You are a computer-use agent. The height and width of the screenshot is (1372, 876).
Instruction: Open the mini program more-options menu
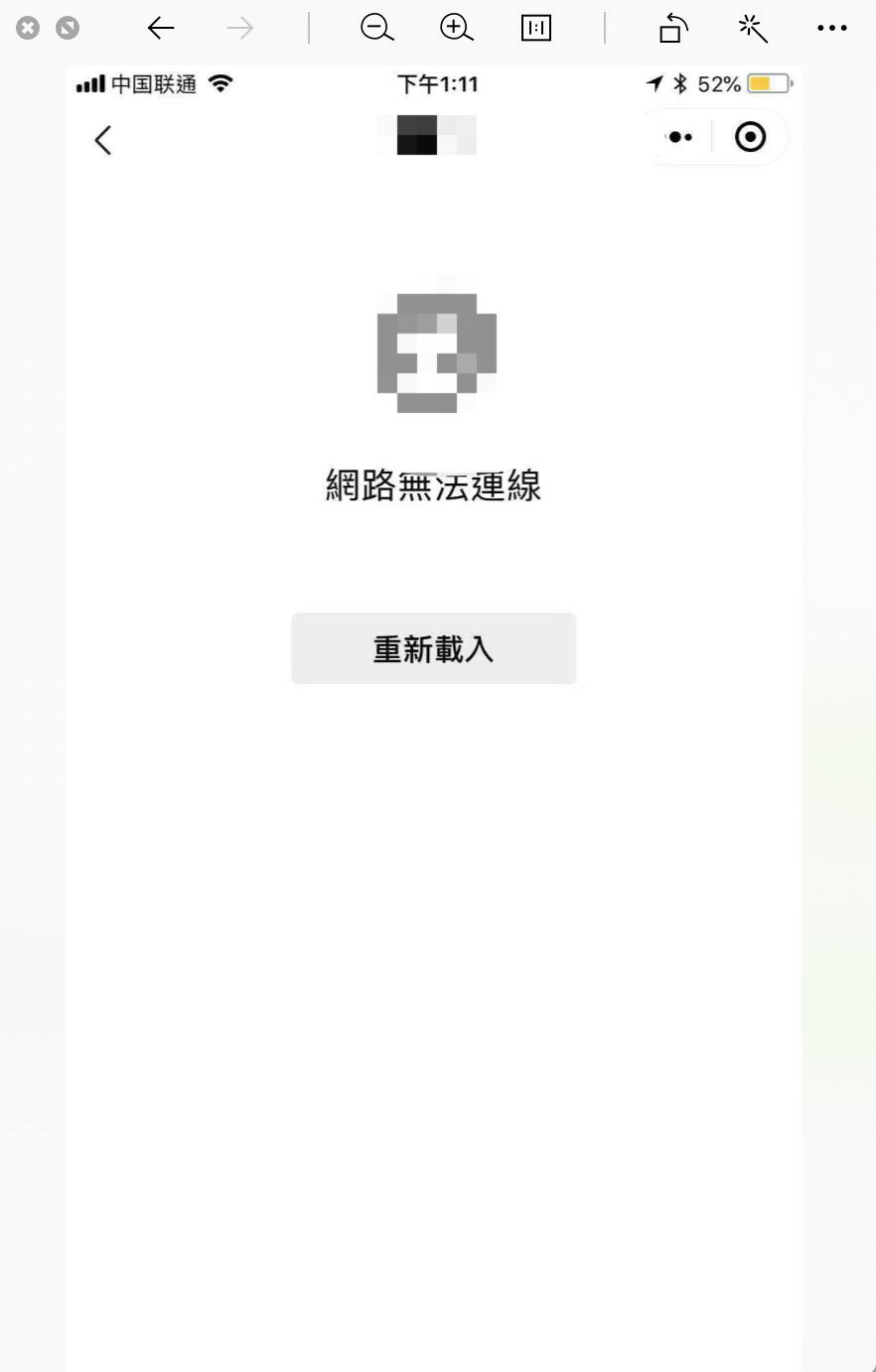click(x=680, y=137)
